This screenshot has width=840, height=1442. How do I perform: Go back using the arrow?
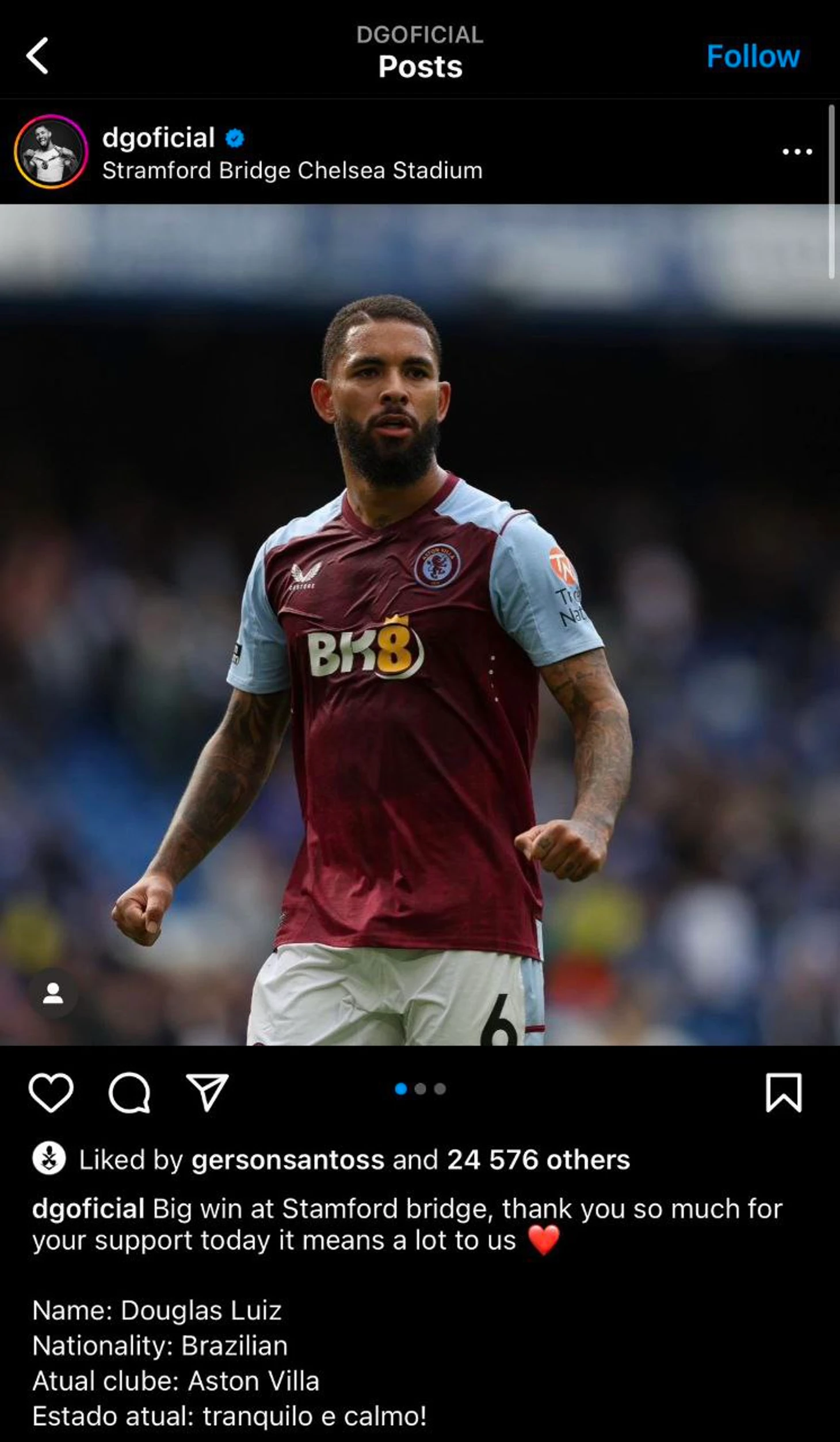coord(38,56)
